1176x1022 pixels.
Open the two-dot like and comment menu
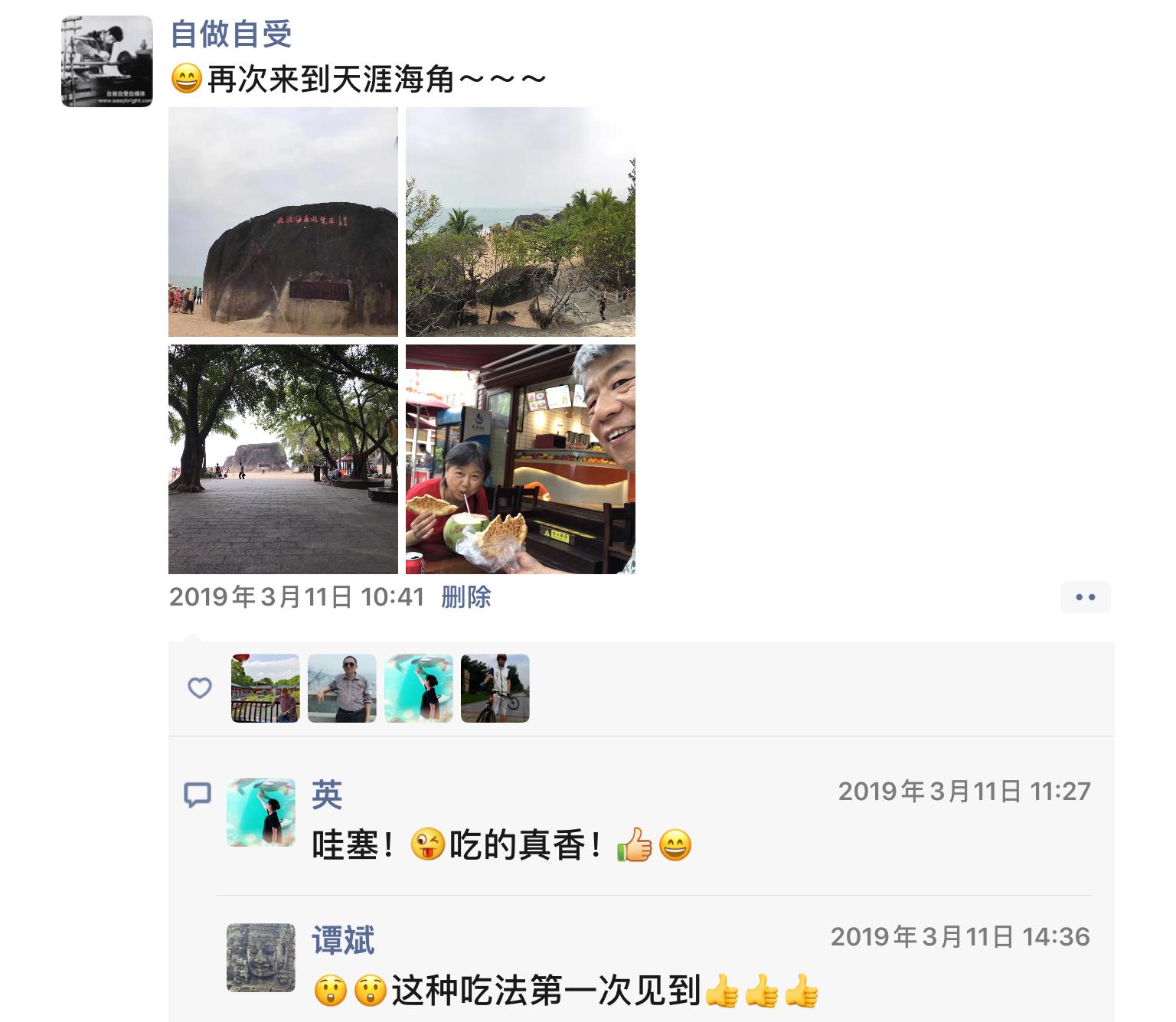(x=1085, y=597)
